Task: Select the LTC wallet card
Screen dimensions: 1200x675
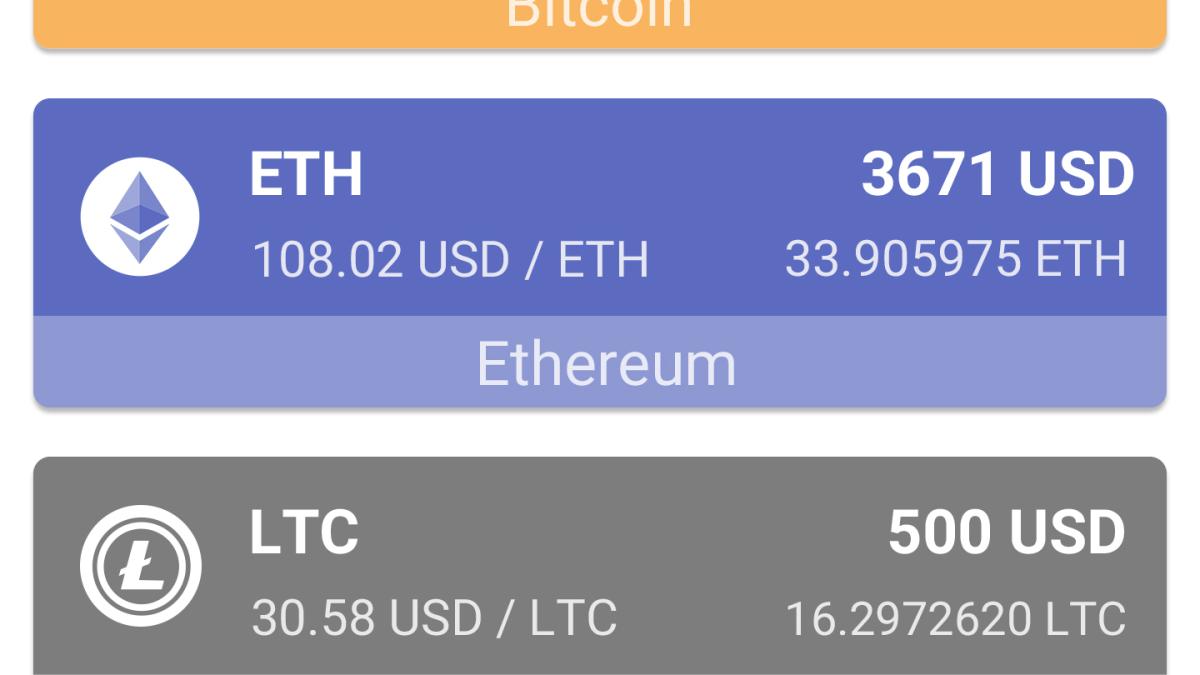Action: [600, 566]
